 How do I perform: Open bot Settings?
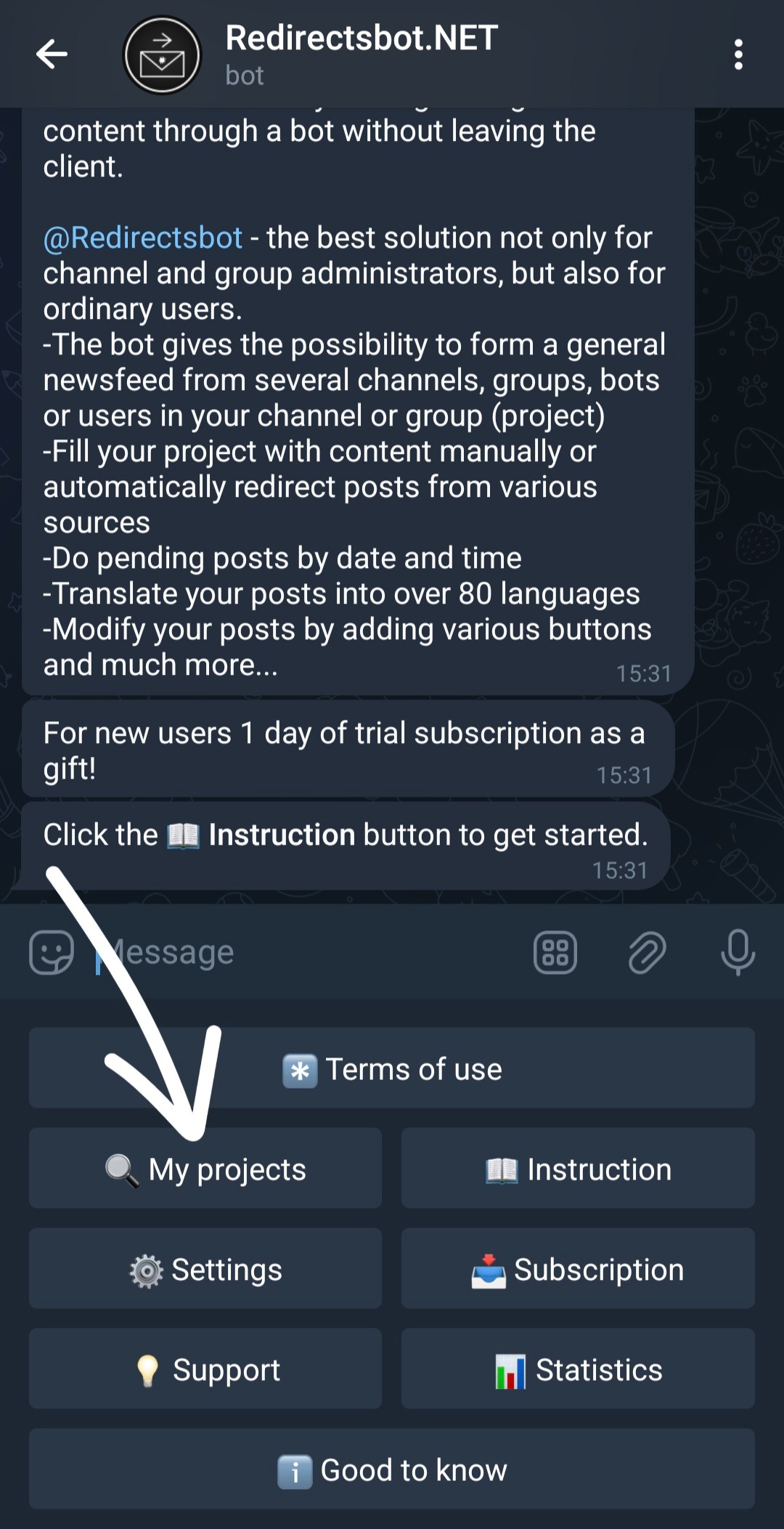[x=205, y=1269]
